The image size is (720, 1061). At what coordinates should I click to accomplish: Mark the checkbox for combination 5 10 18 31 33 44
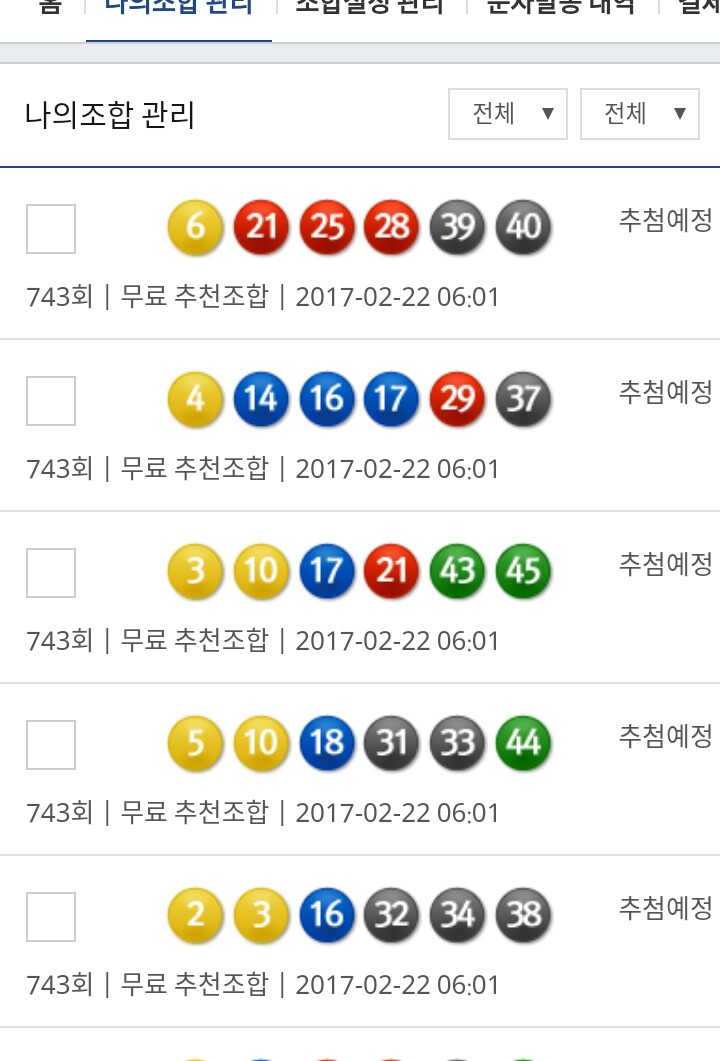point(50,745)
